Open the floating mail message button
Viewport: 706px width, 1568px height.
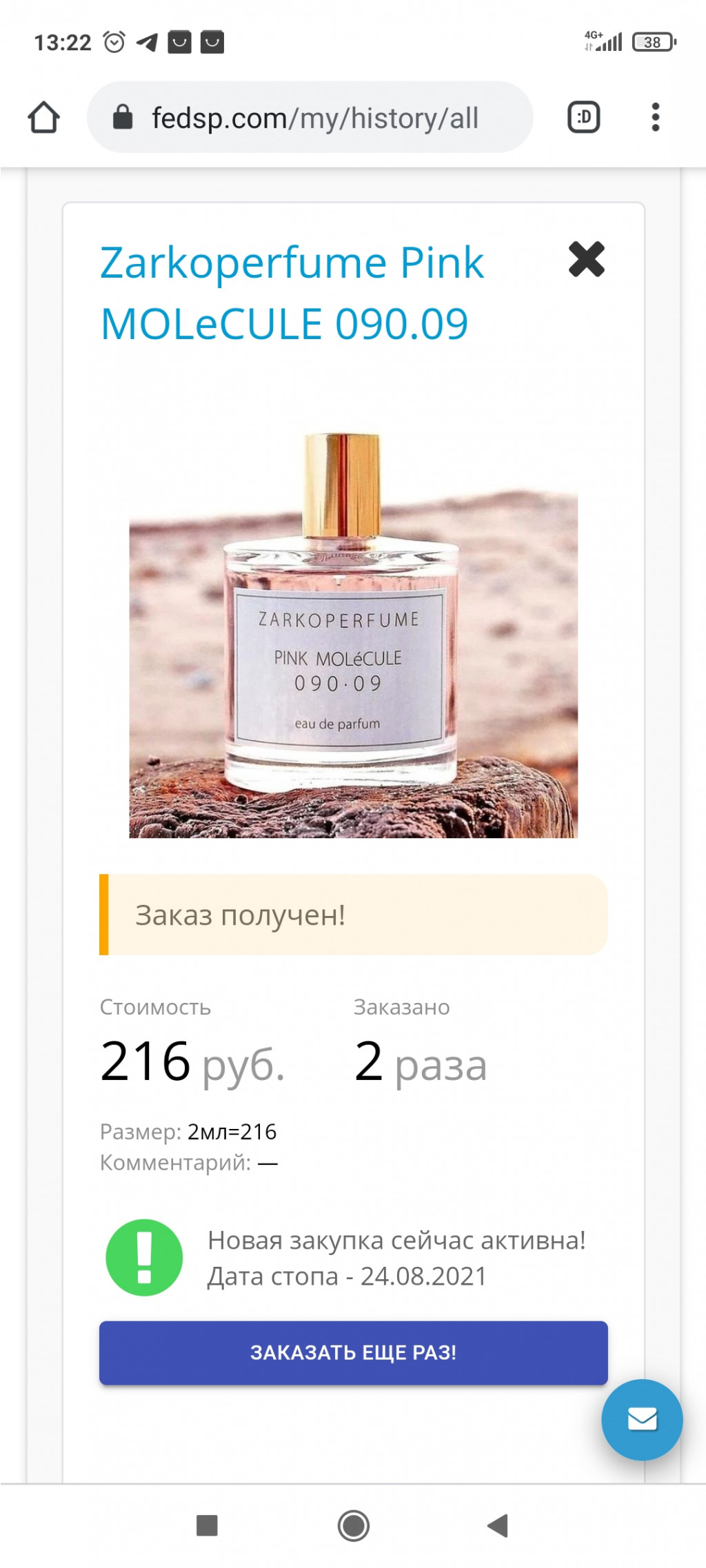pyautogui.click(x=642, y=1419)
